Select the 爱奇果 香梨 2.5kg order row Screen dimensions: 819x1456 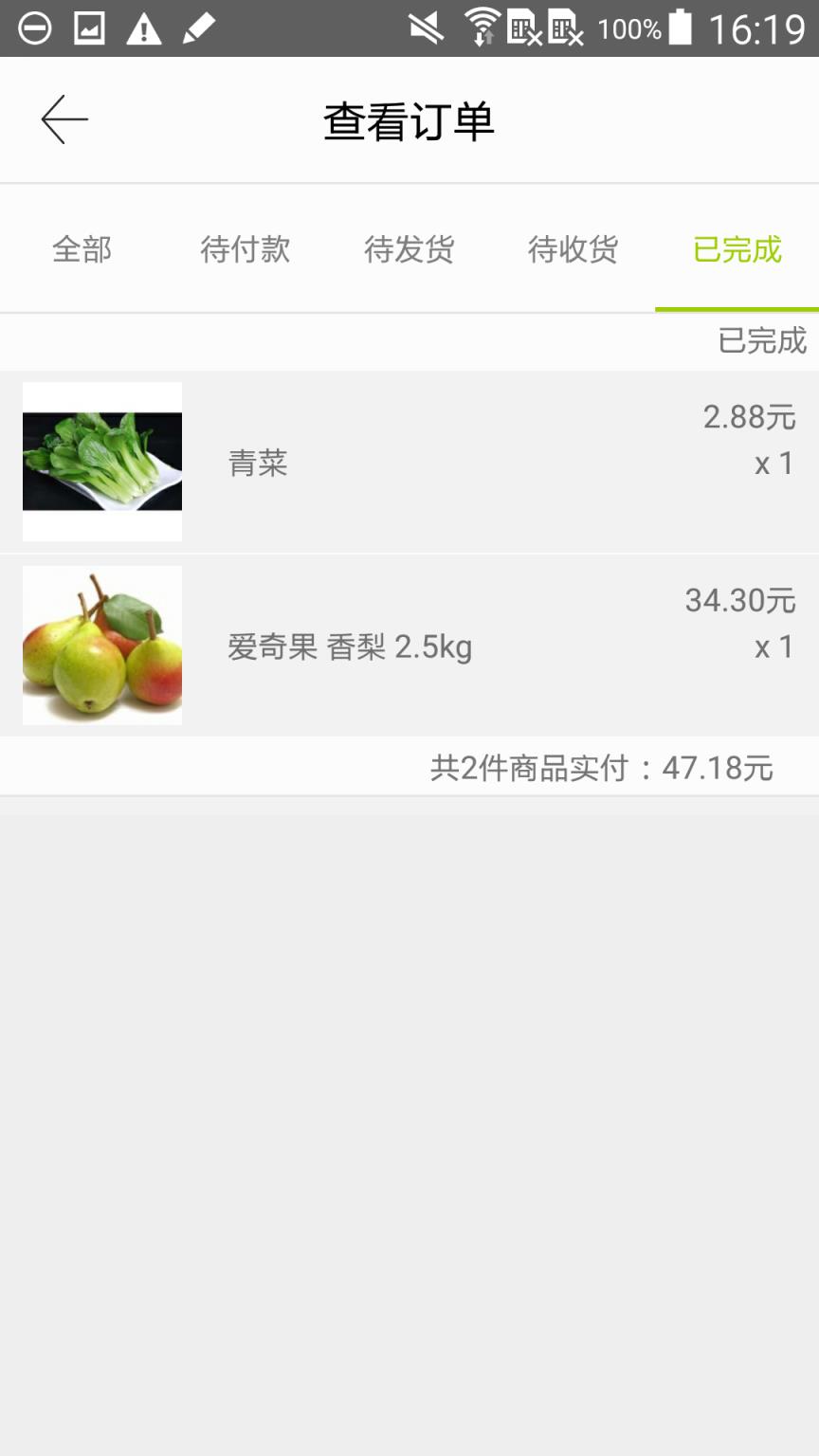(409, 646)
